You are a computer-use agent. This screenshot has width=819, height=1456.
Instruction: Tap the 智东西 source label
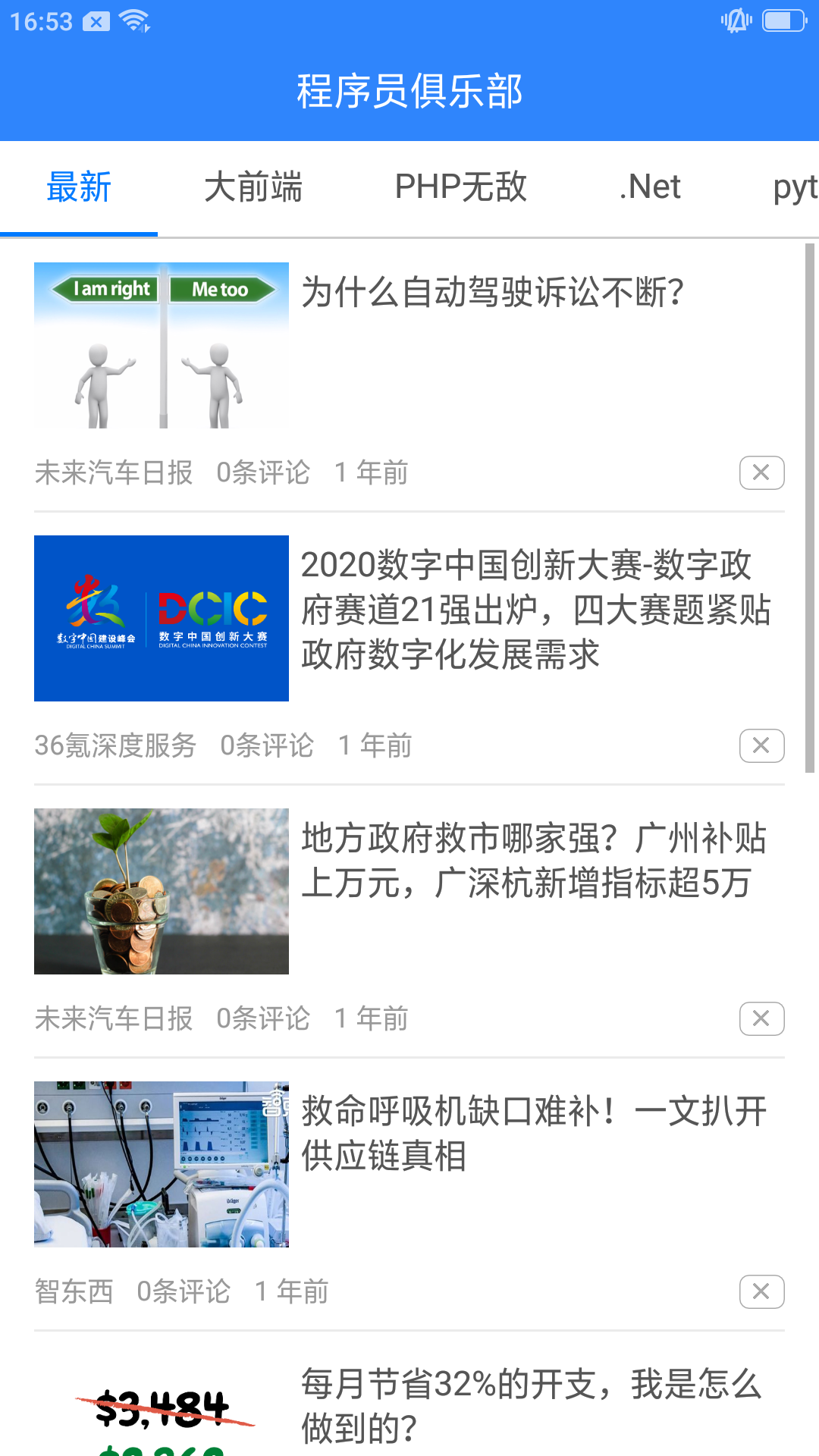[73, 1292]
